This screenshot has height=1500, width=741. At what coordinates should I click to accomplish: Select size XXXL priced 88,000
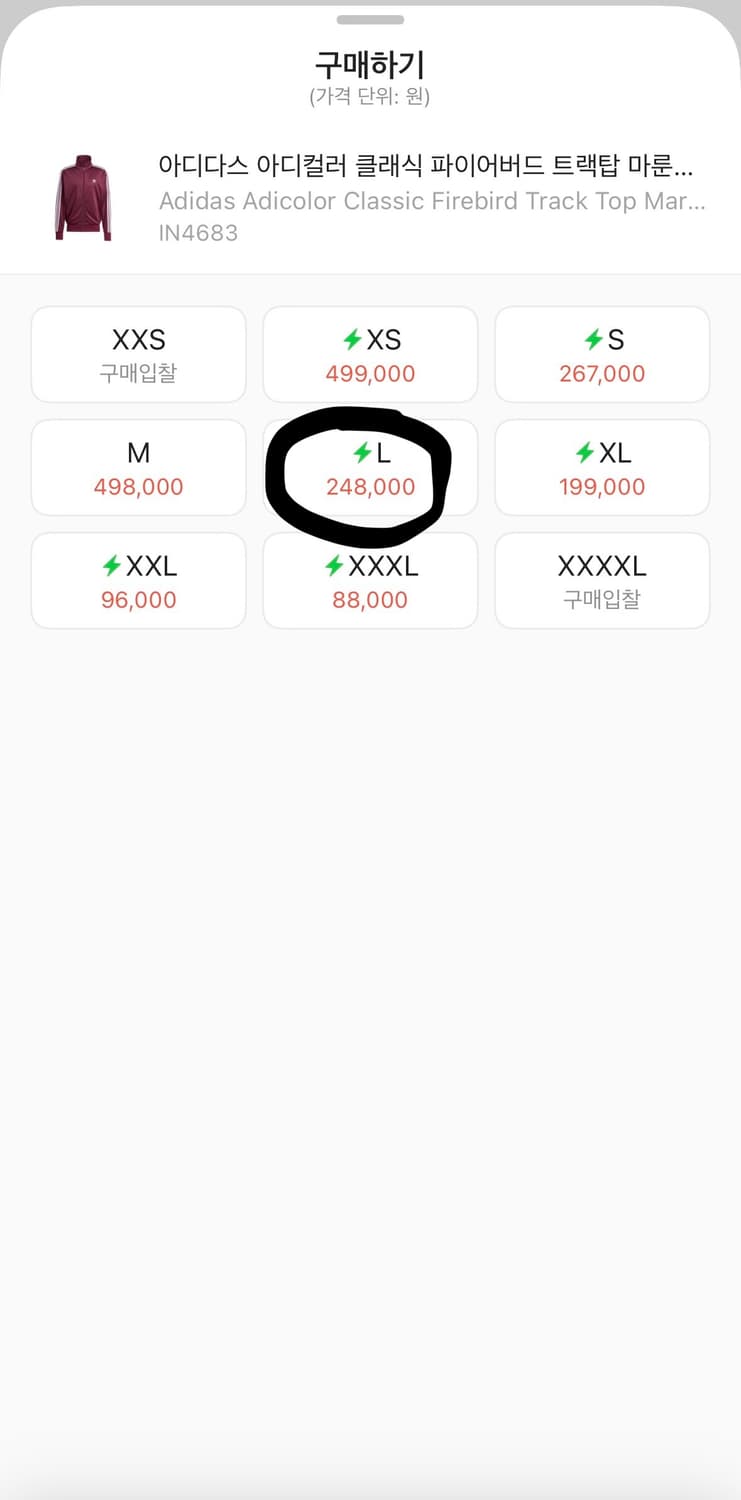[370, 580]
